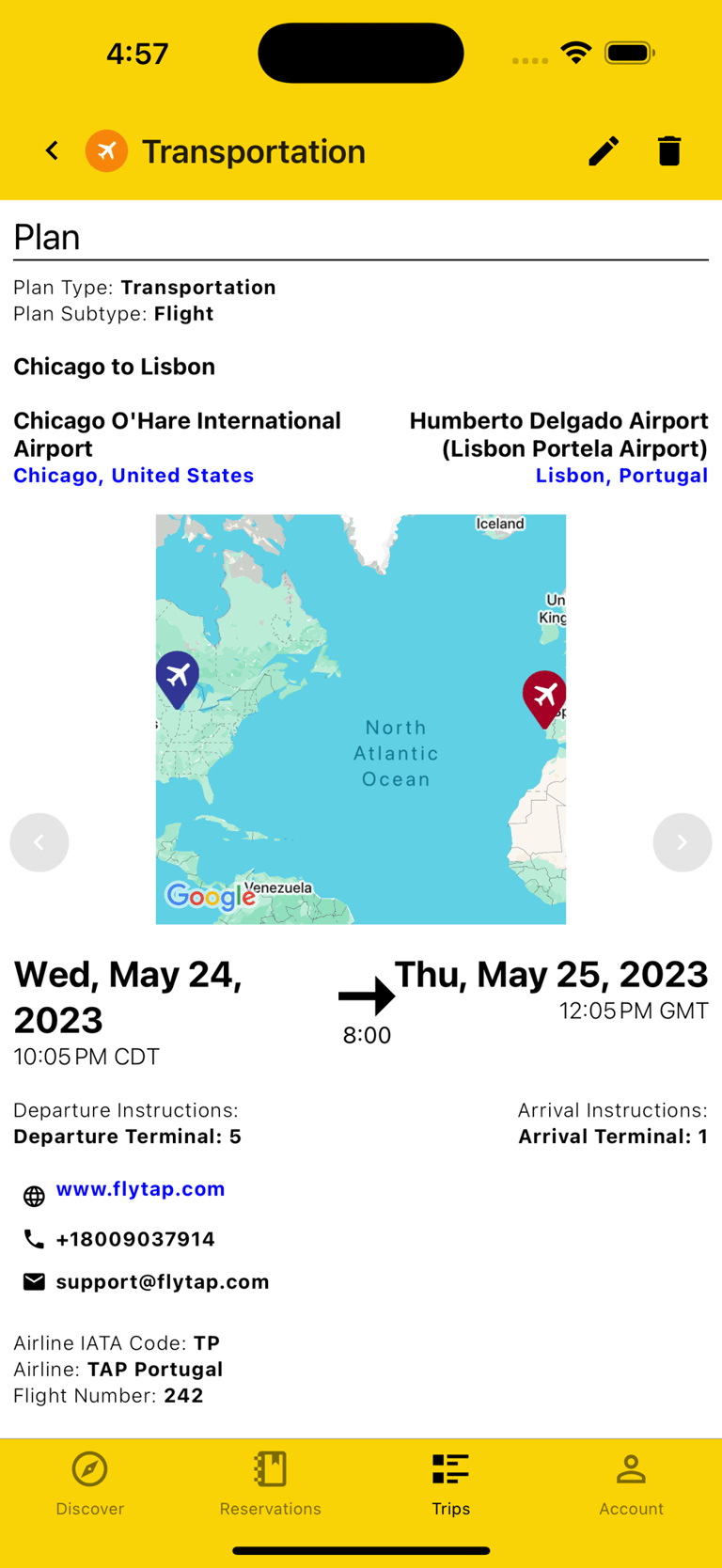Tap the phone icon next to +18009037914
The height and width of the screenshot is (1568, 722).
coord(34,1239)
